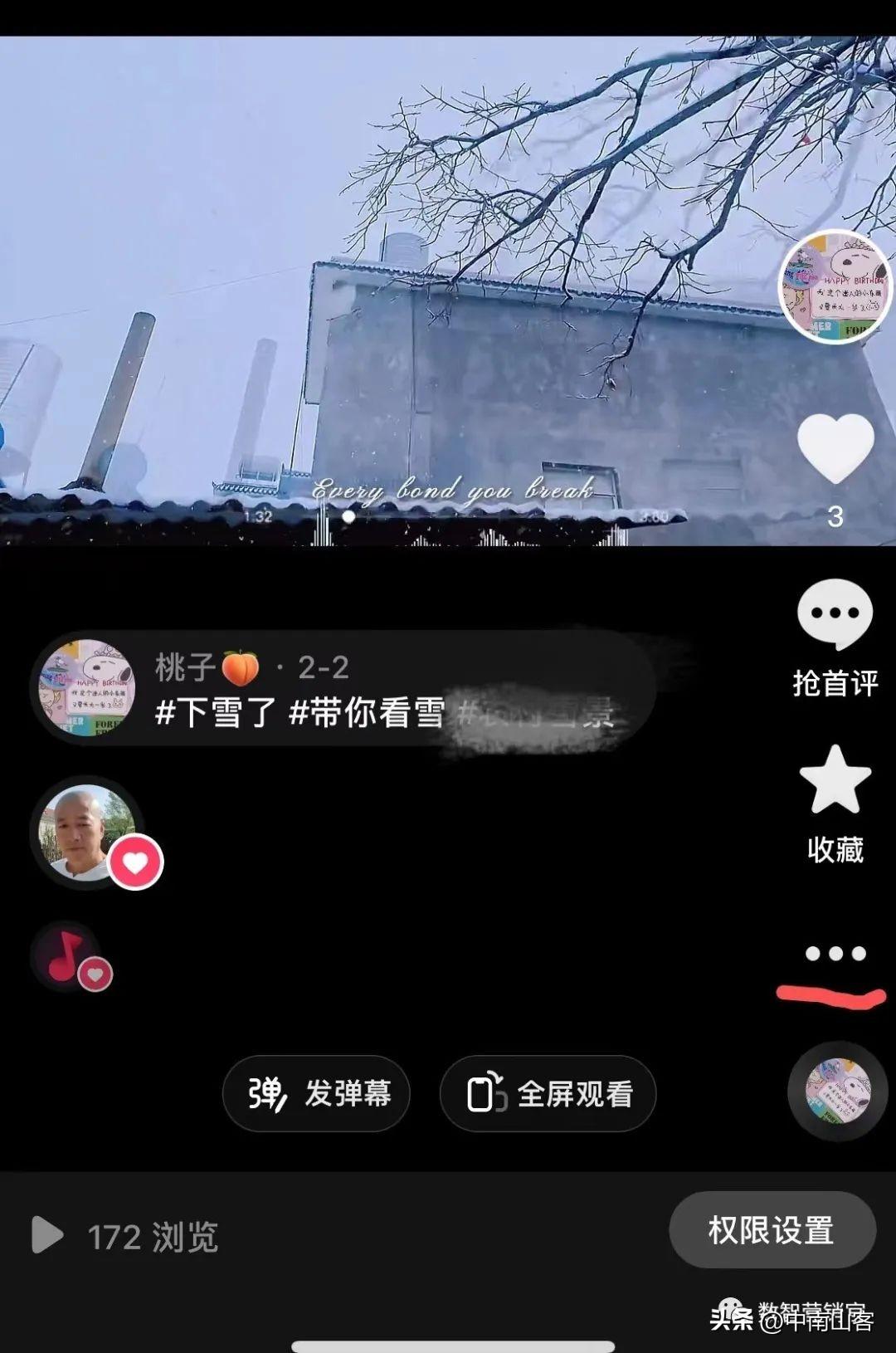The height and width of the screenshot is (1353, 896).
Task: Switch to 全屏观看 fullscreen viewing
Action: pyautogui.click(x=548, y=1093)
